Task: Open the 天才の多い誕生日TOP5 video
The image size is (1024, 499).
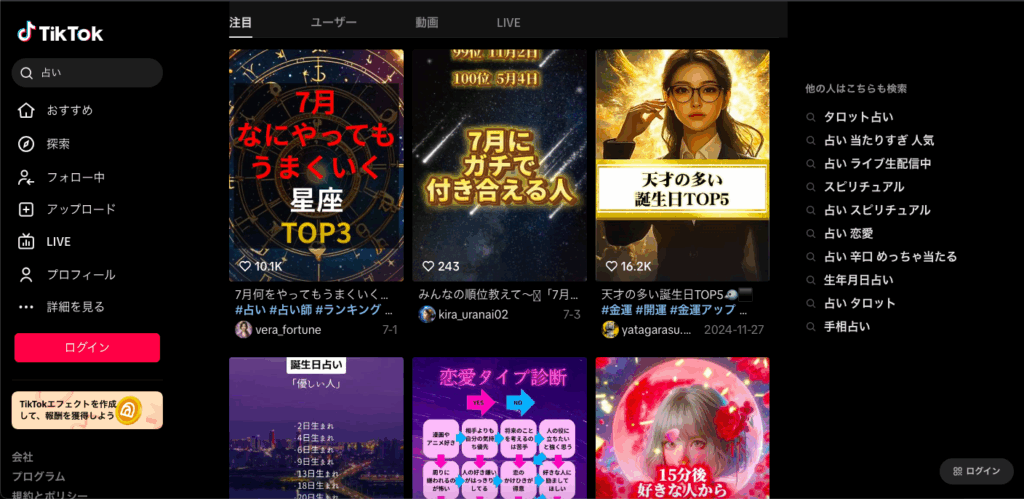Action: [682, 165]
